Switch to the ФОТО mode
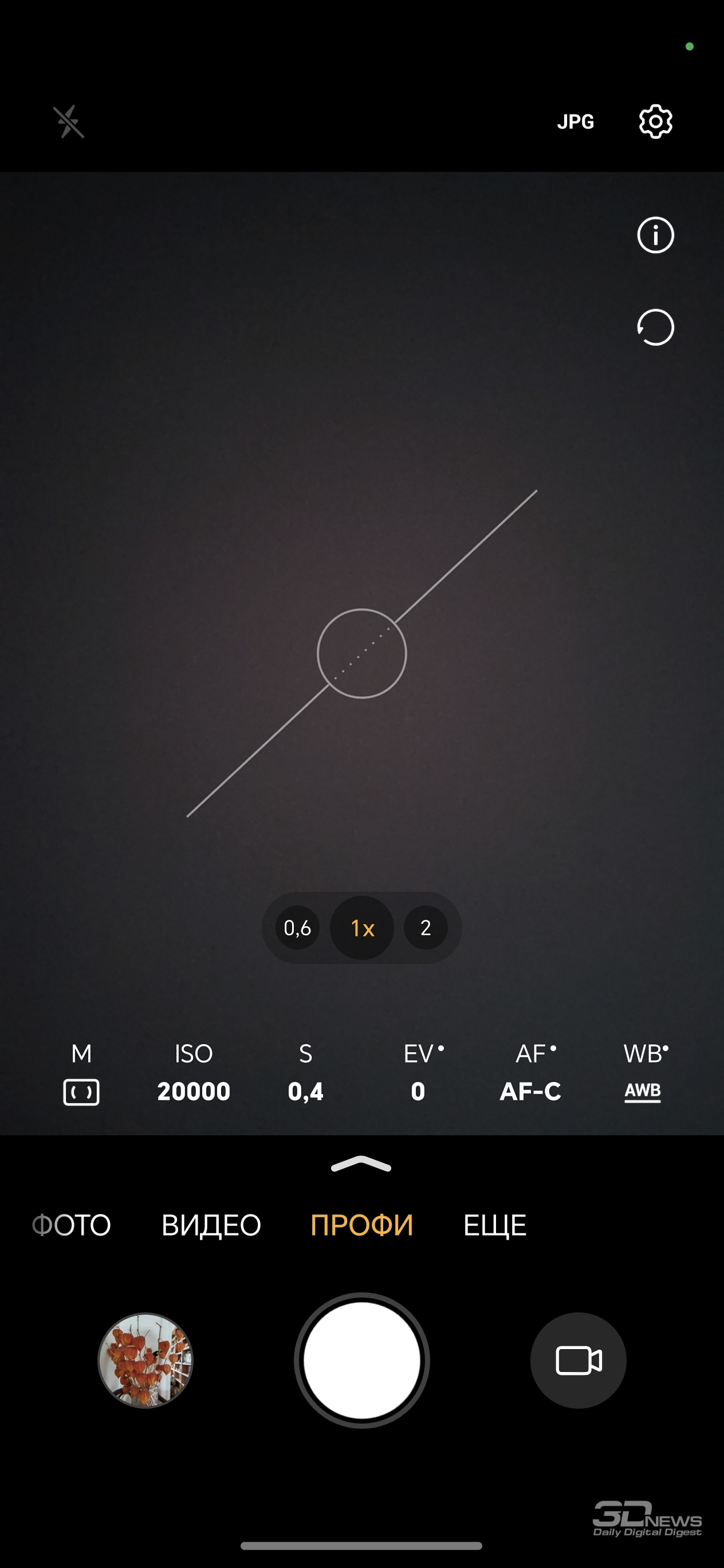Image resolution: width=724 pixels, height=1568 pixels. (71, 1225)
